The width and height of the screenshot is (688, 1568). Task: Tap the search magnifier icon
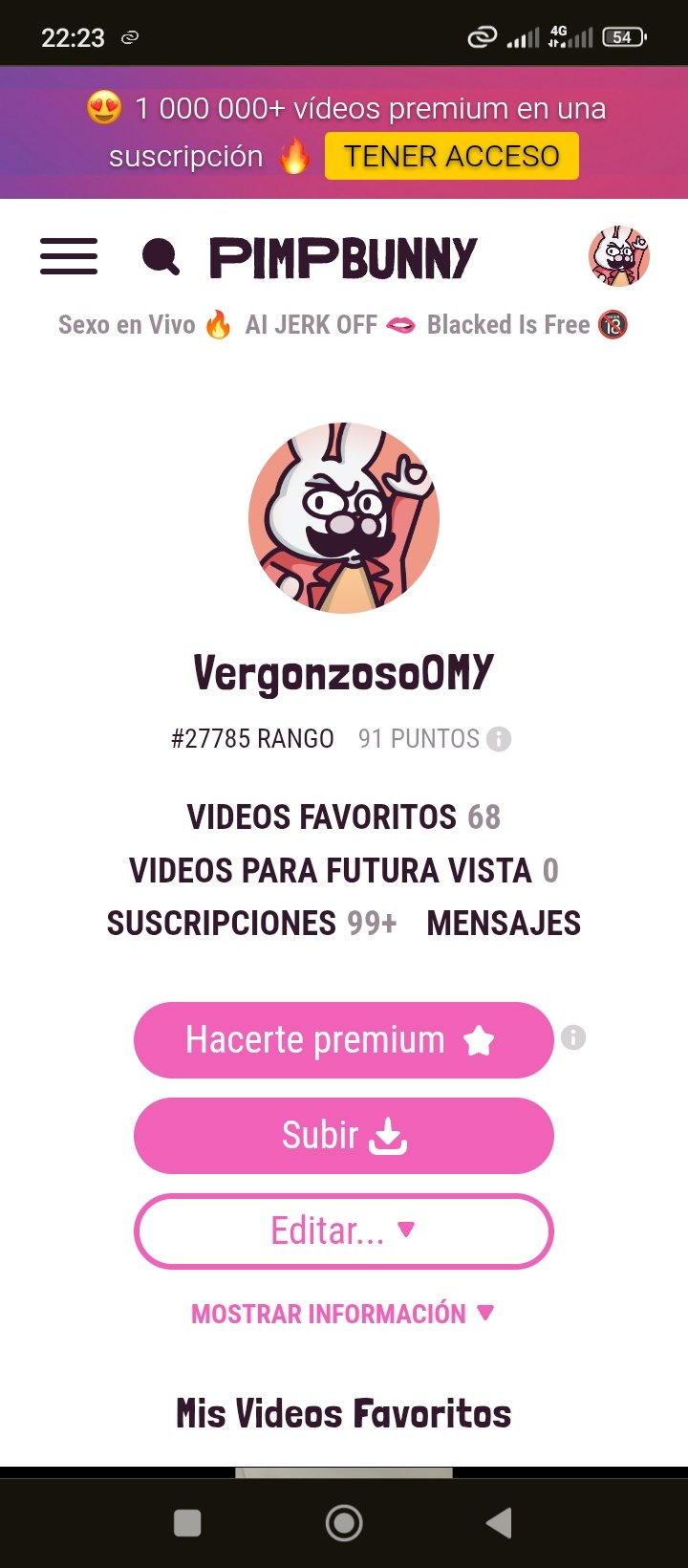[x=161, y=256]
